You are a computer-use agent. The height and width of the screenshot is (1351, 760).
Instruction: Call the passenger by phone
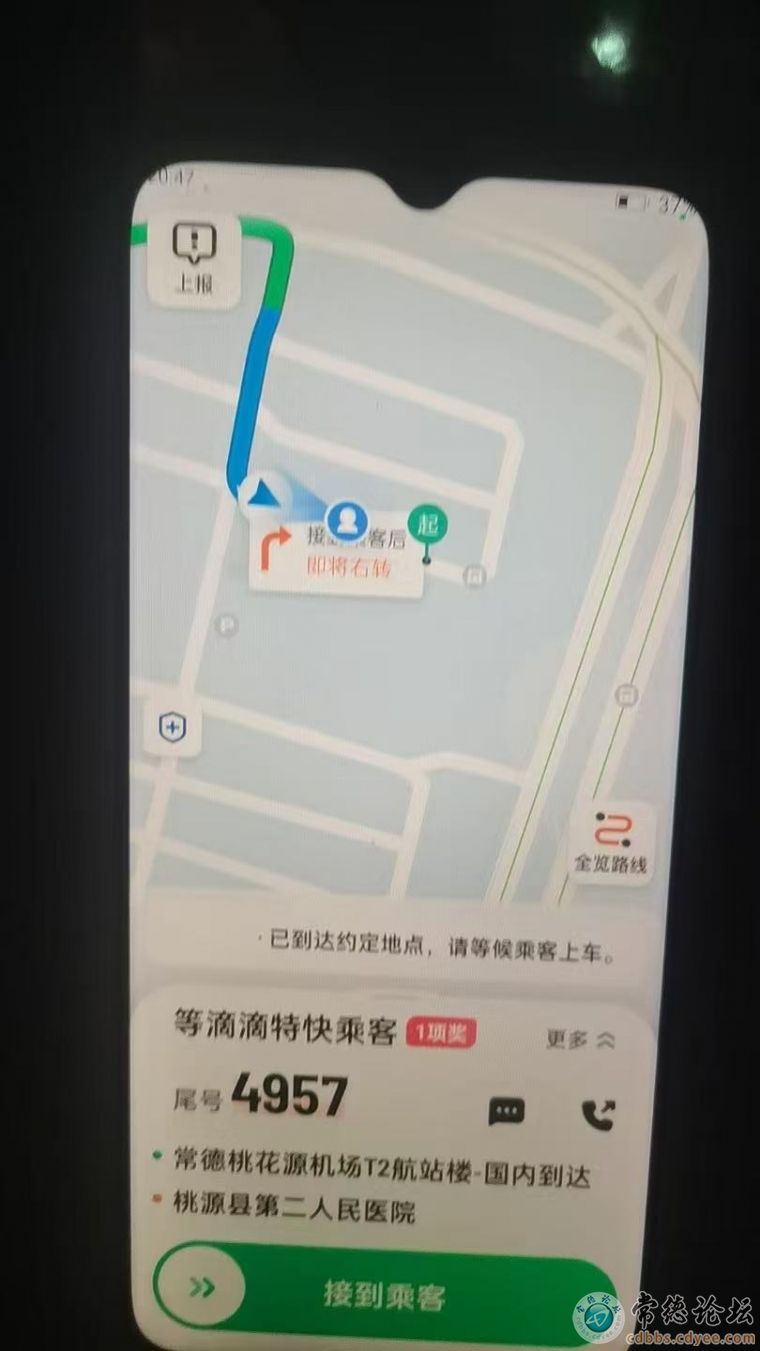pos(597,1113)
